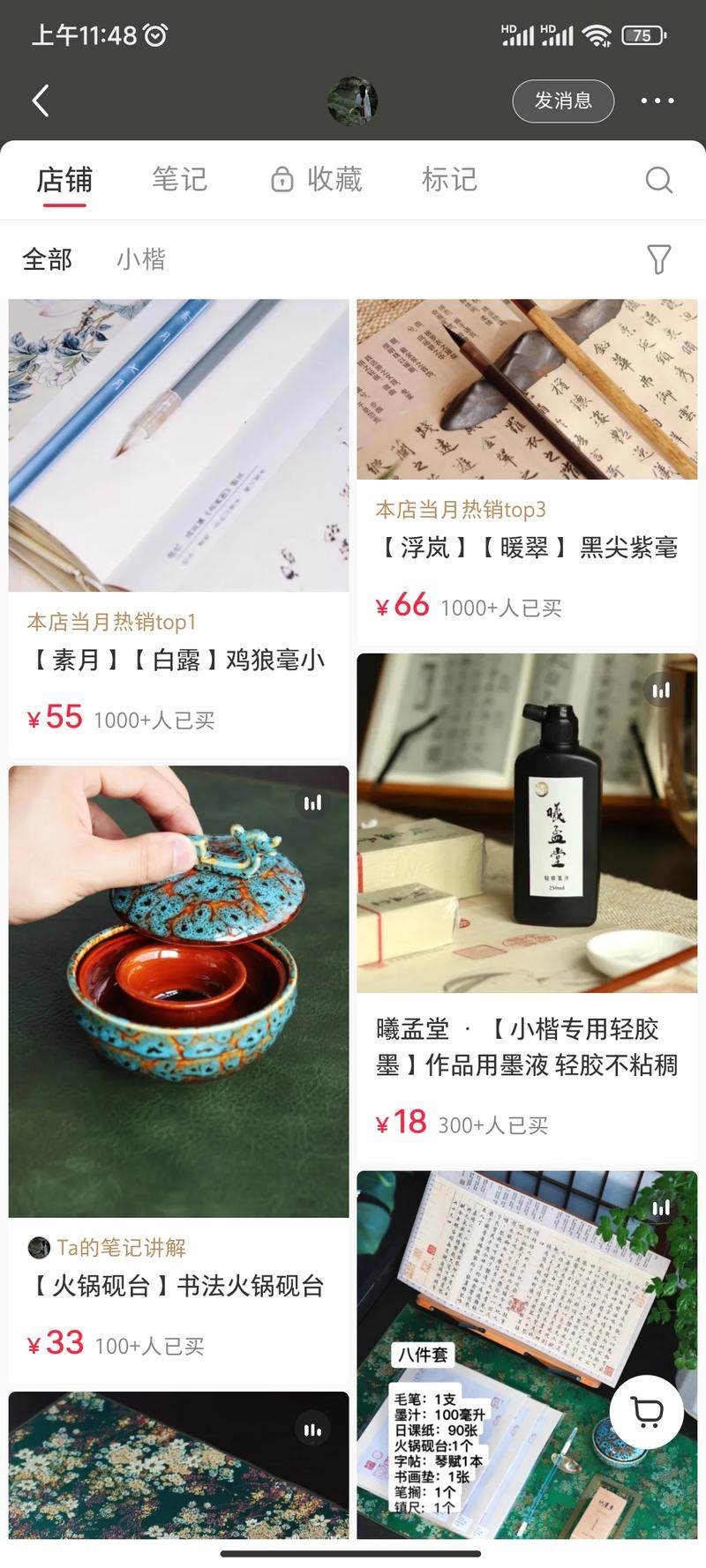This screenshot has height=1568, width=706.
Task: Tap the 发消息 button
Action: 563,101
